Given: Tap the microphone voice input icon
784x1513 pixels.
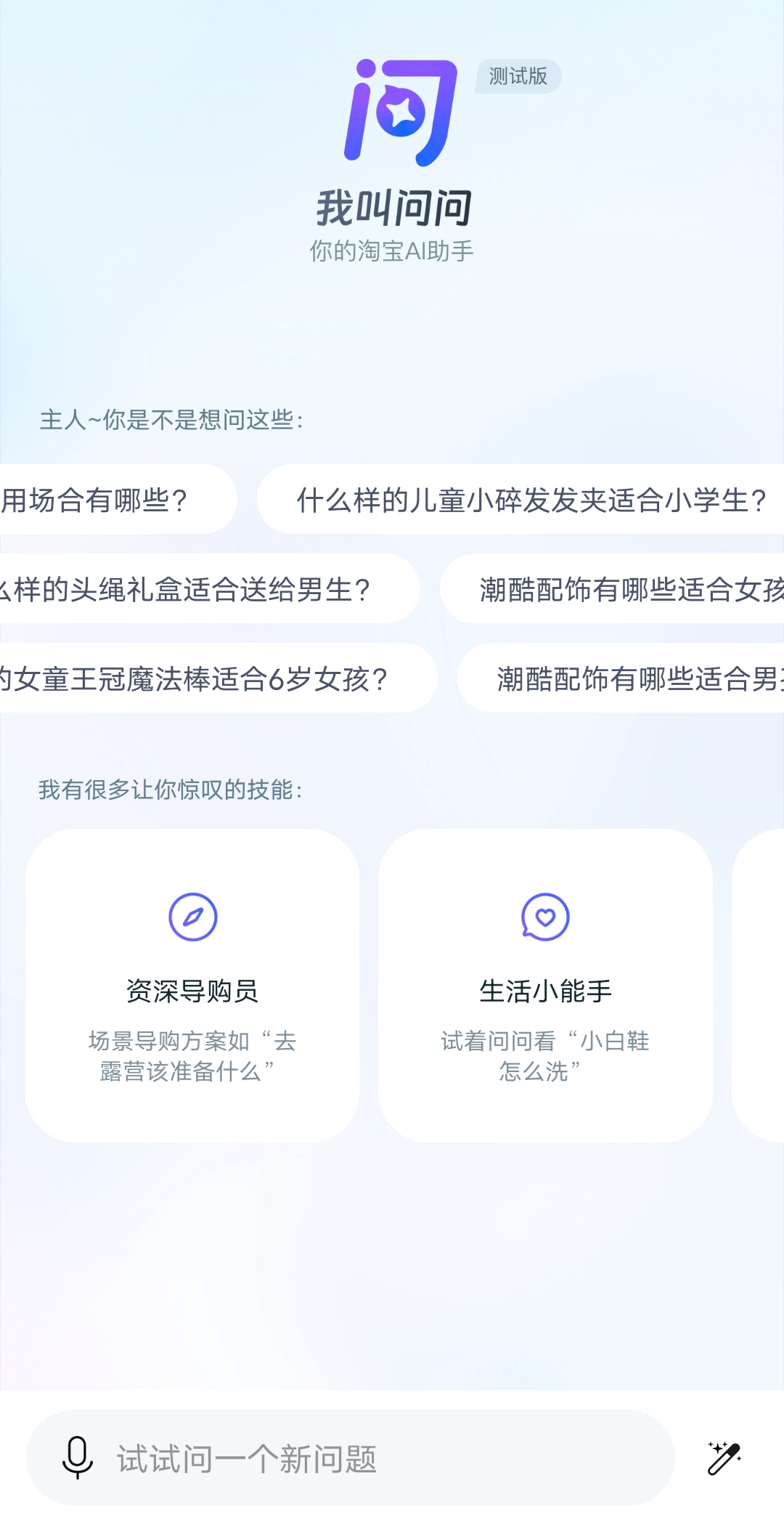Looking at the screenshot, I should pos(78,1457).
